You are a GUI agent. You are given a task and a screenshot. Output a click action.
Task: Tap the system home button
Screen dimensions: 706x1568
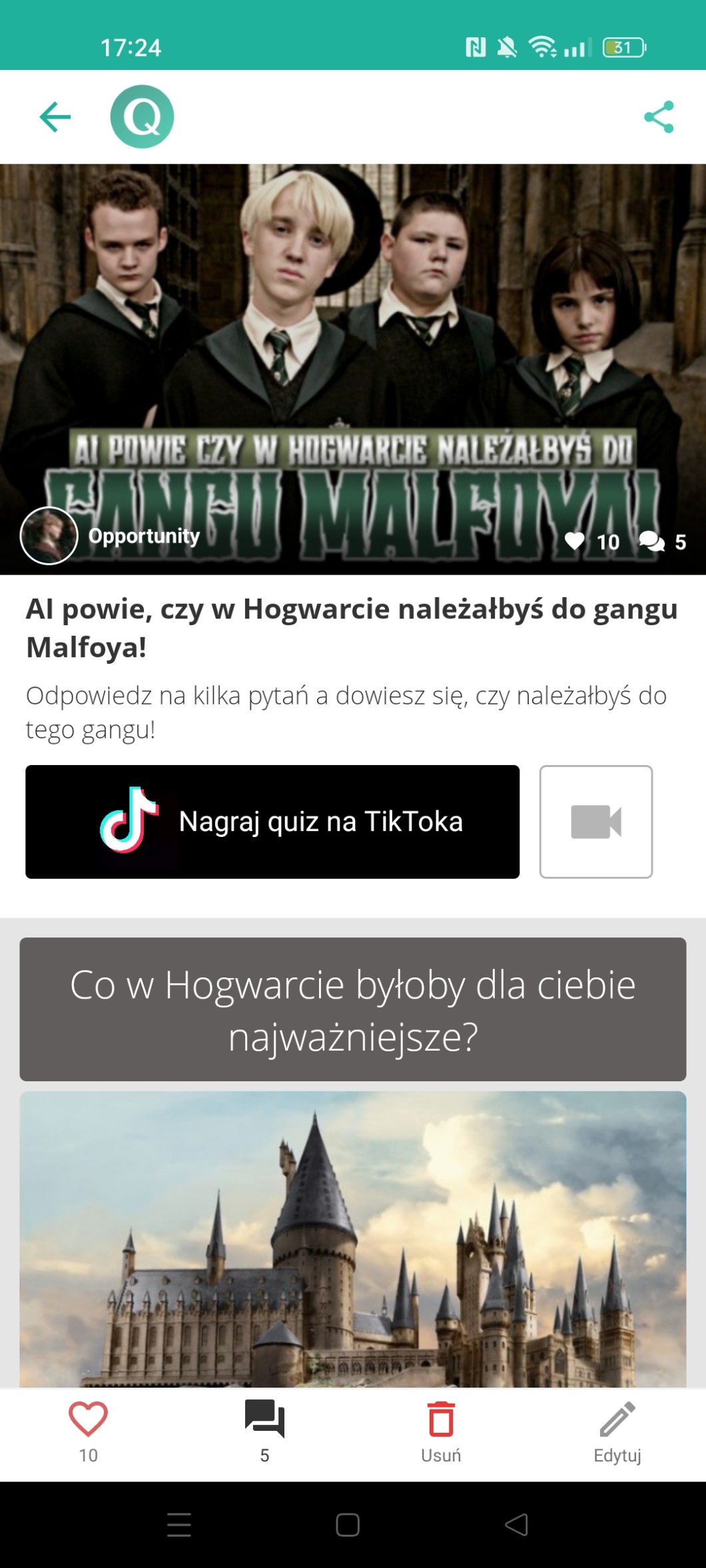coord(348,1525)
